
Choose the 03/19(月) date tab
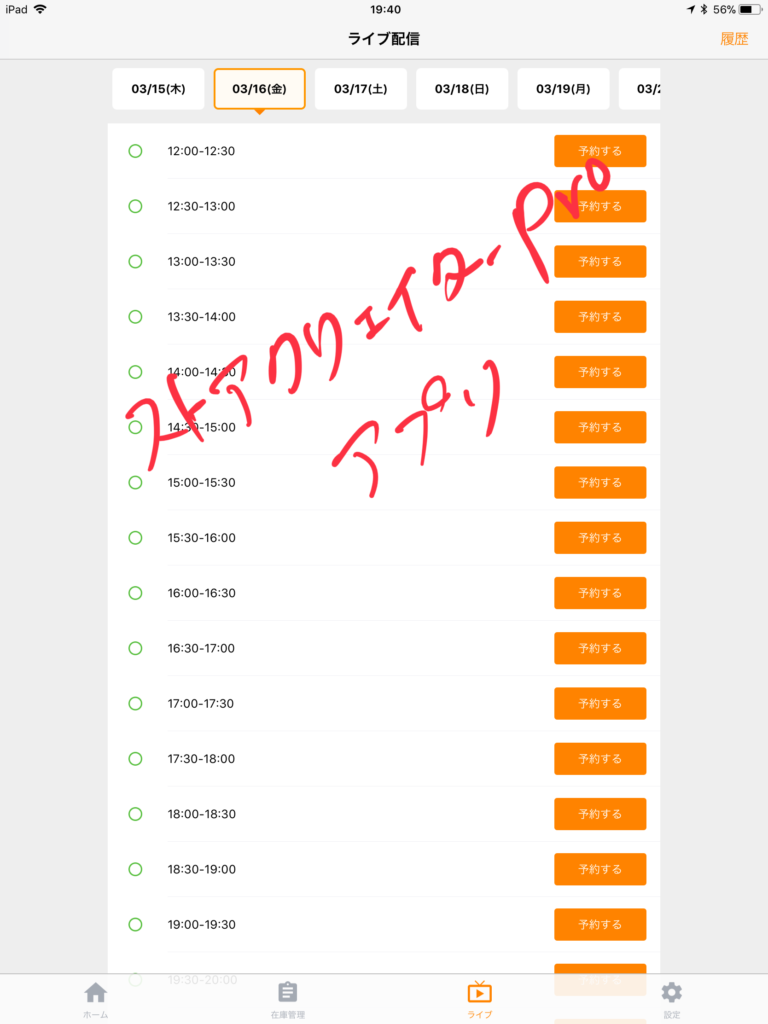(x=563, y=89)
